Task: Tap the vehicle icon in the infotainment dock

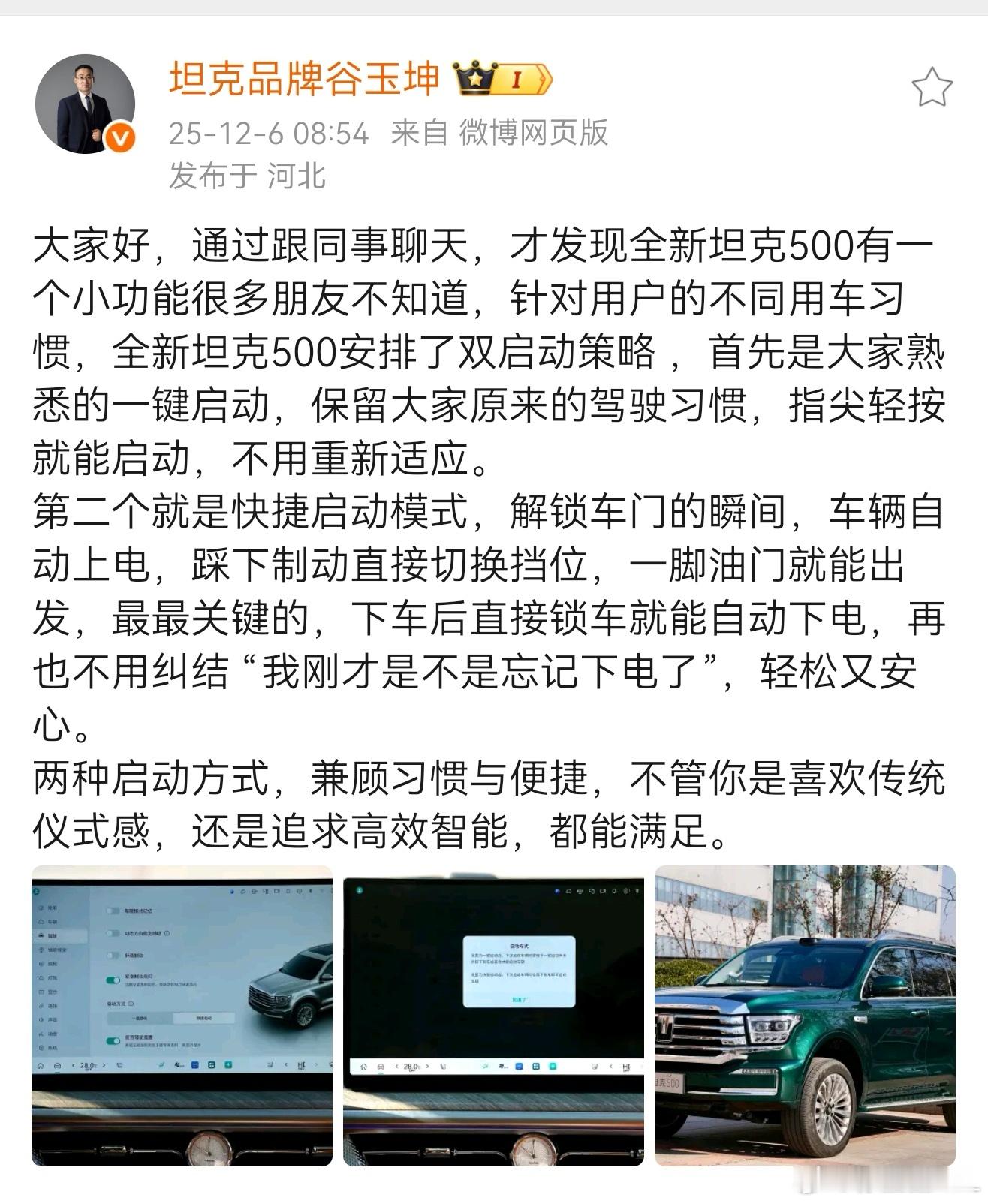Action: tap(56, 1065)
